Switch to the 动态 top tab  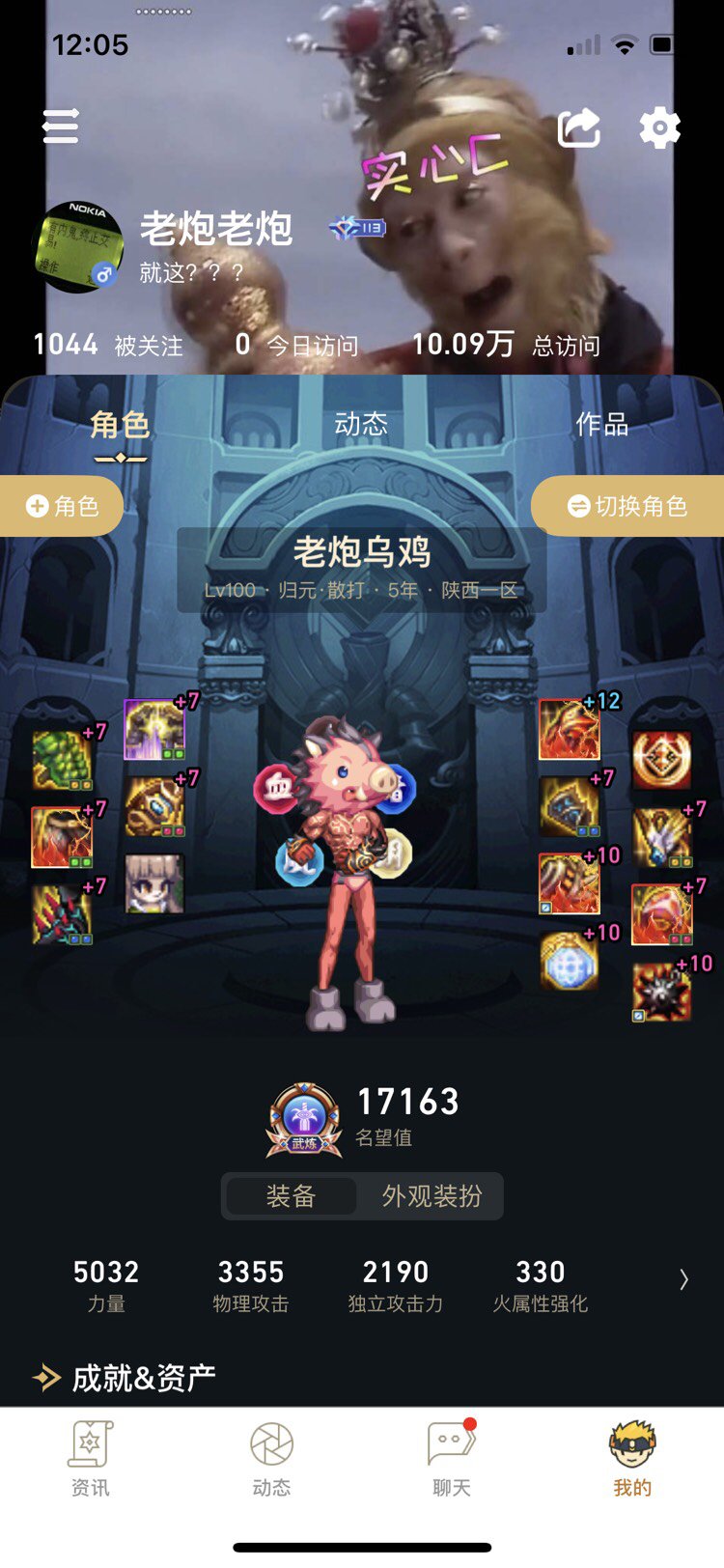coord(361,424)
